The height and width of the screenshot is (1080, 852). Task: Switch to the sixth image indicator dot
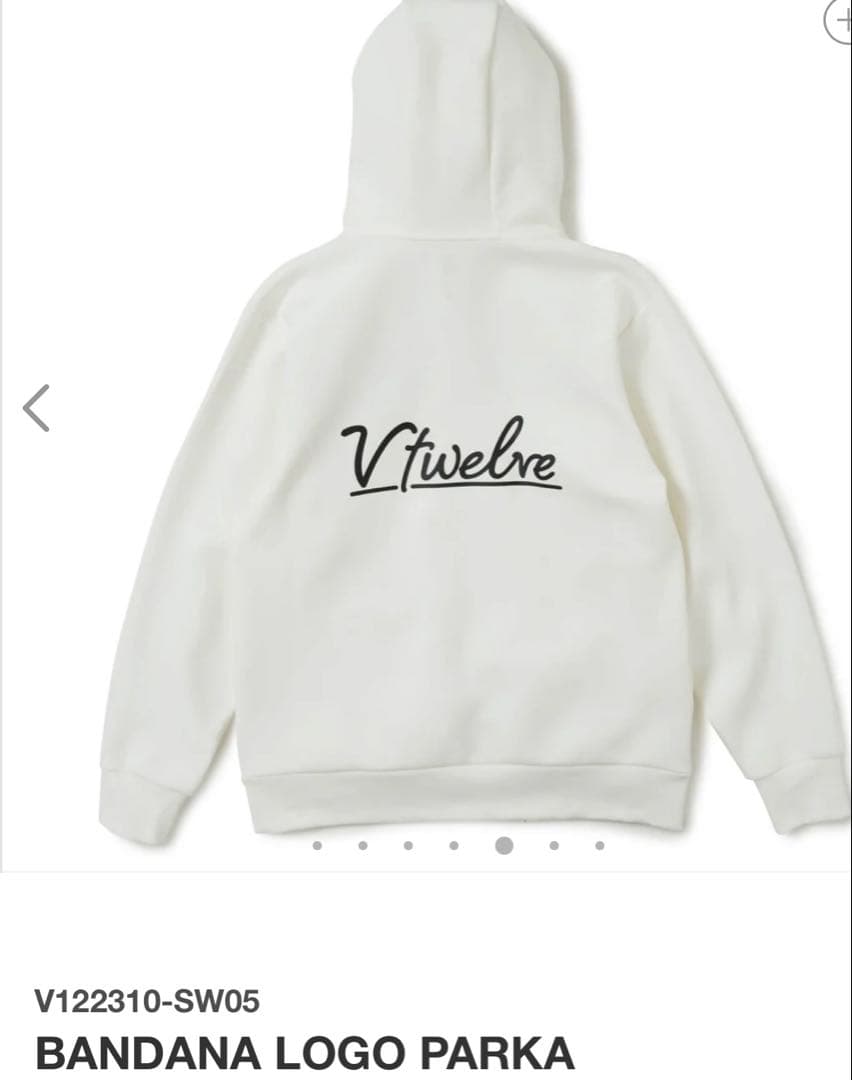552,846
